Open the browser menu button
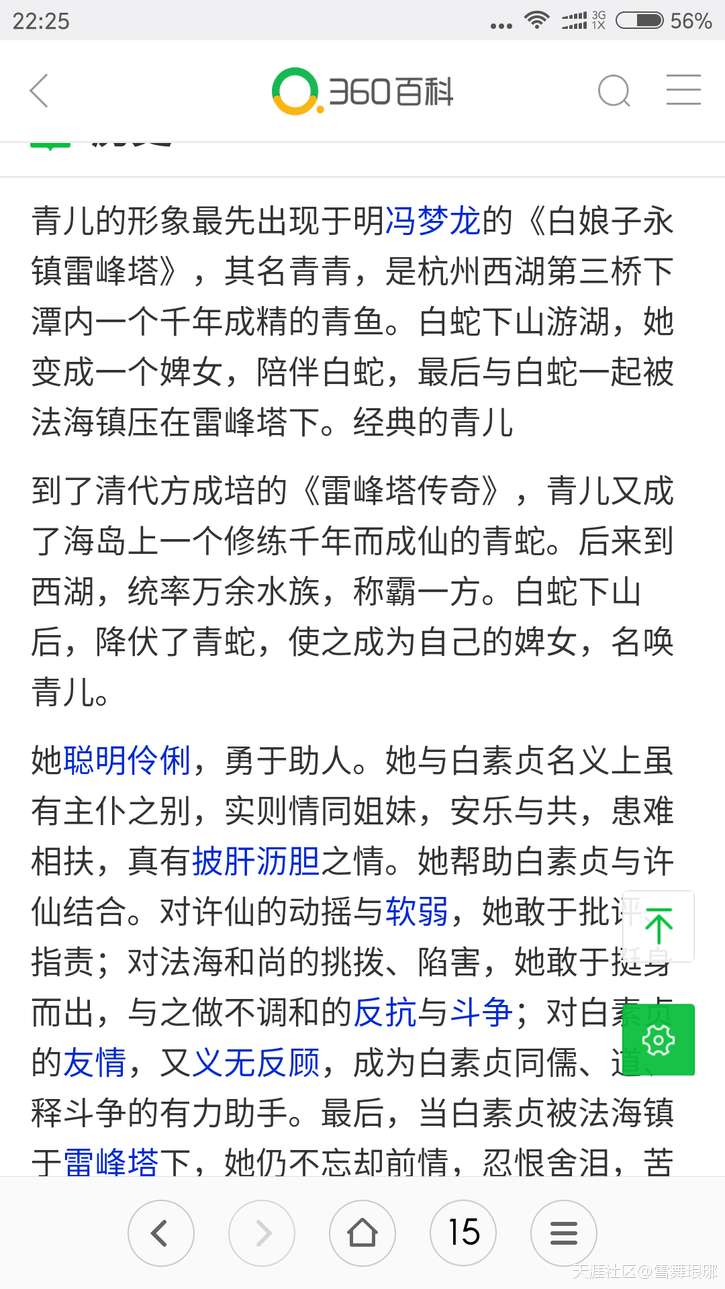Viewport: 725px width, 1289px height. [564, 1233]
